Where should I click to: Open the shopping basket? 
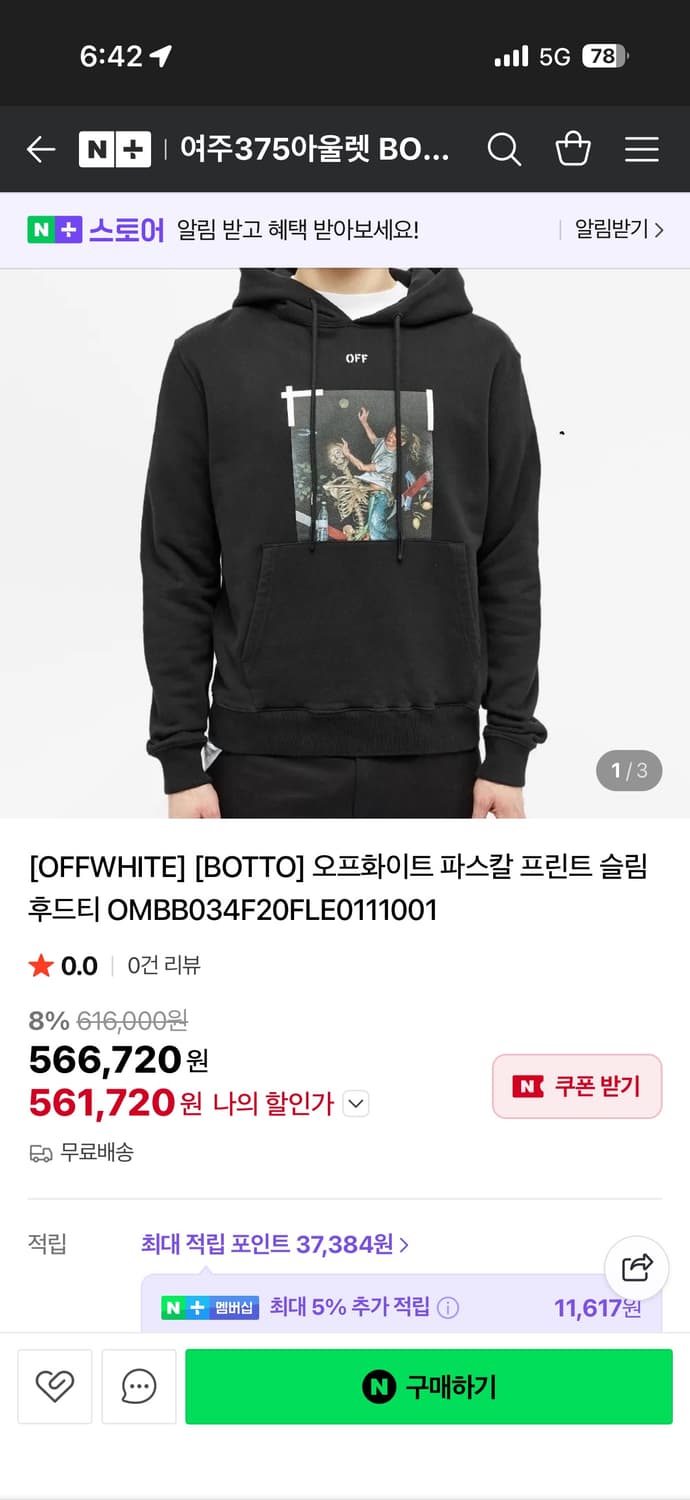[x=573, y=150]
